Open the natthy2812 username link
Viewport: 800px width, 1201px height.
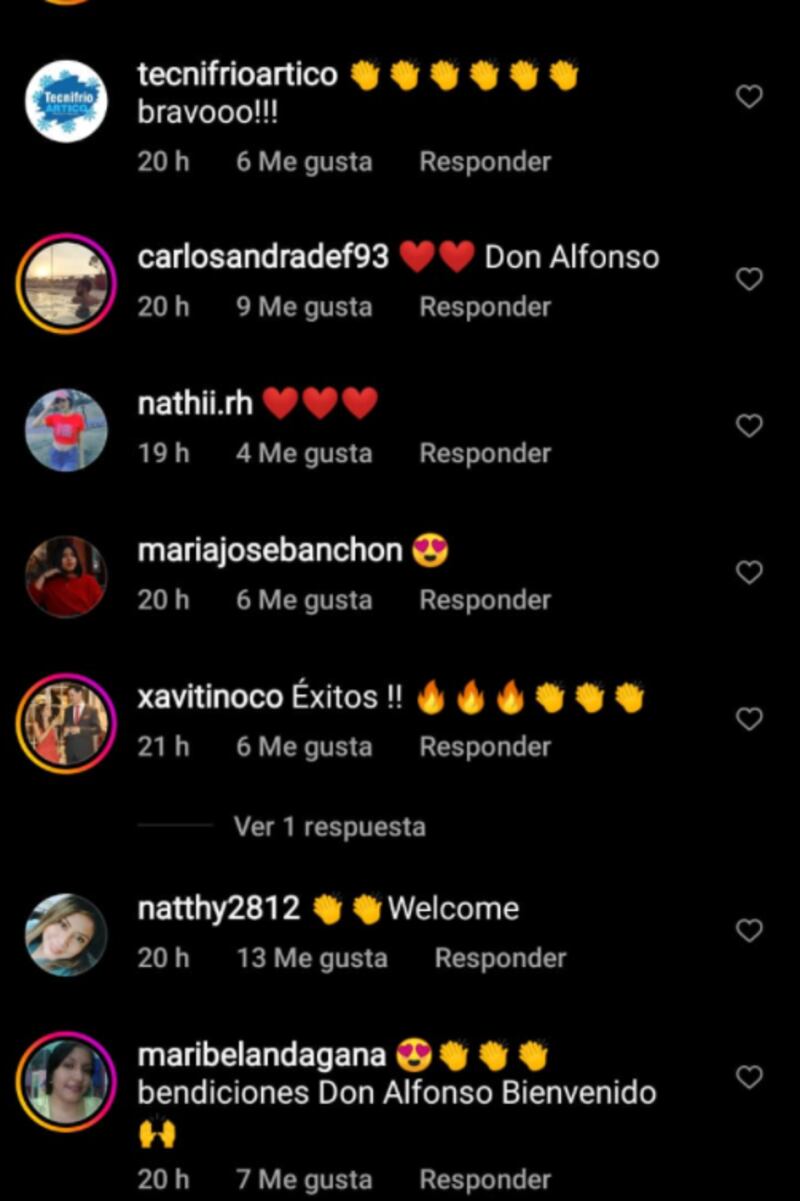coord(218,908)
